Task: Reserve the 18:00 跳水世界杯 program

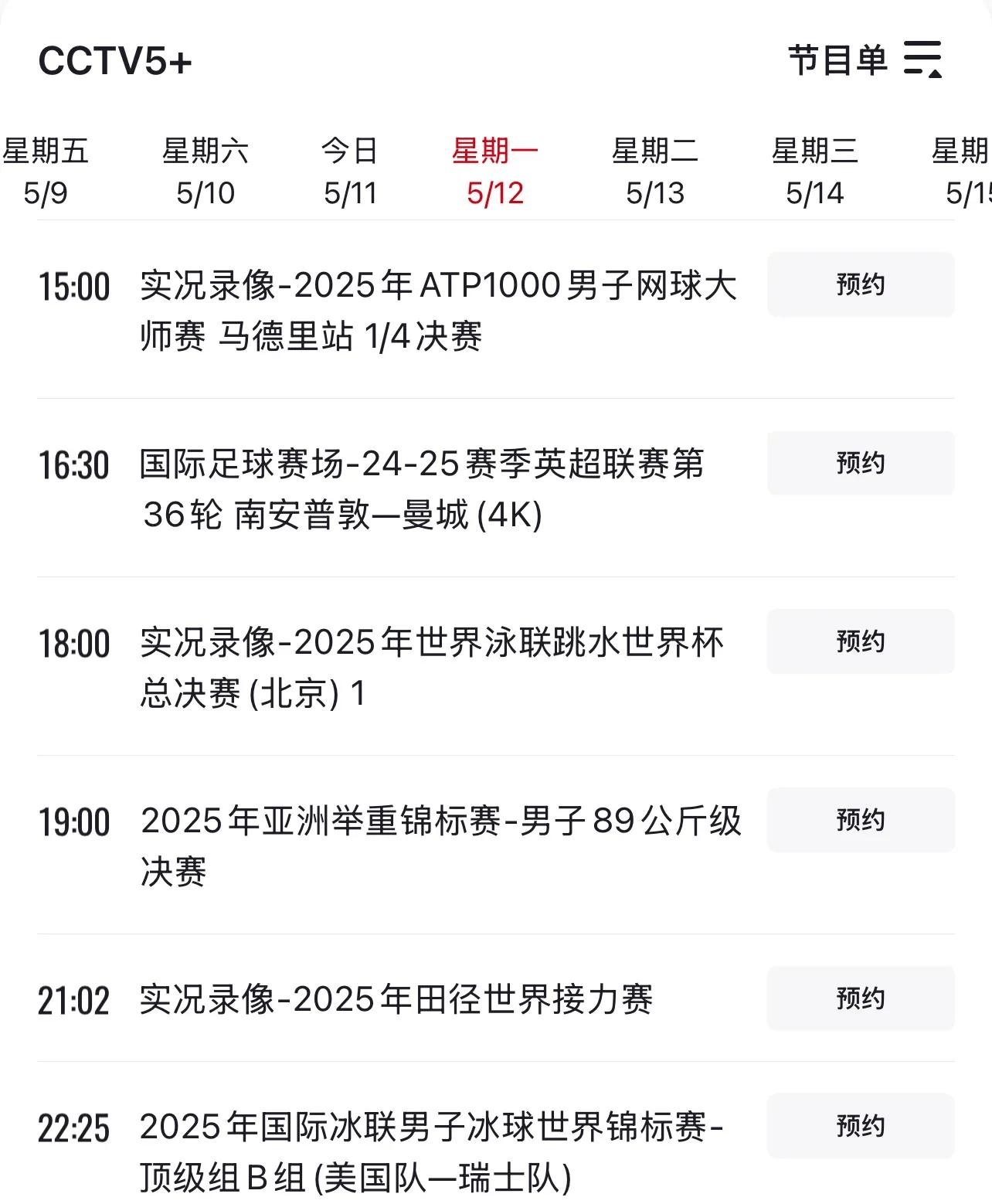Action: [861, 641]
